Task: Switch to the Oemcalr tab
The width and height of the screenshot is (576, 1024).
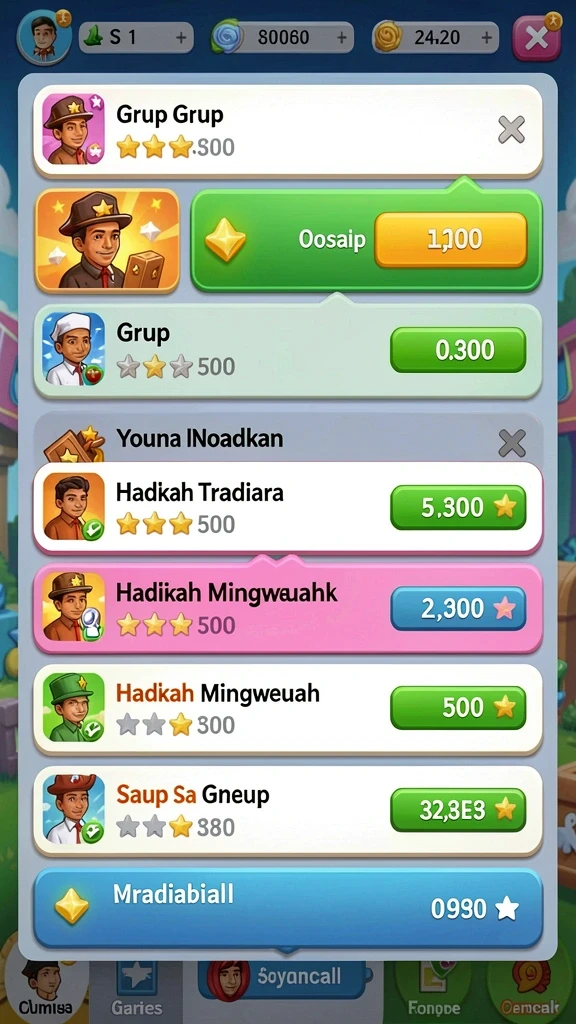Action: (x=530, y=991)
